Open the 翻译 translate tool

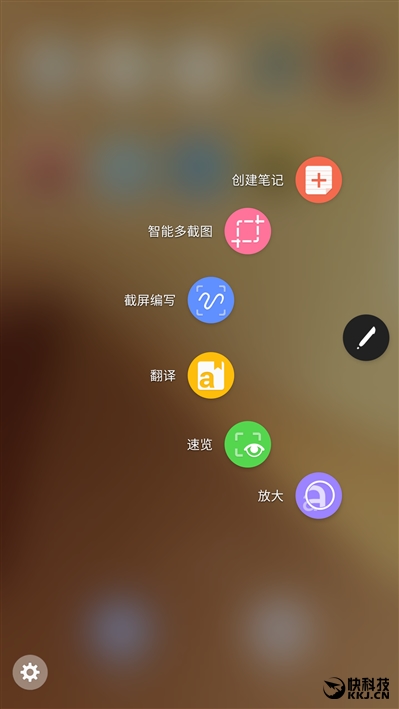[211, 375]
